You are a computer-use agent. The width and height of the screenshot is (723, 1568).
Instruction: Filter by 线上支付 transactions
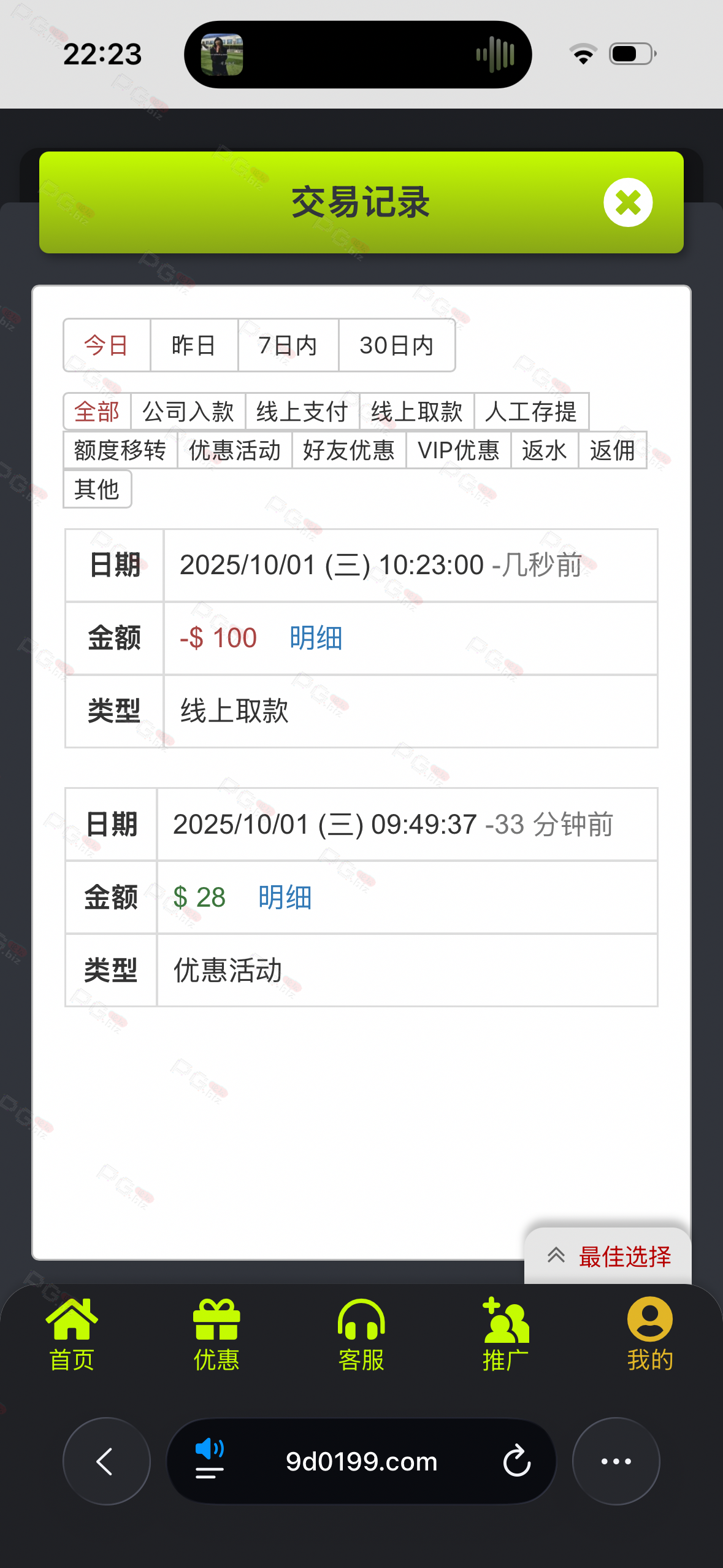(x=302, y=412)
